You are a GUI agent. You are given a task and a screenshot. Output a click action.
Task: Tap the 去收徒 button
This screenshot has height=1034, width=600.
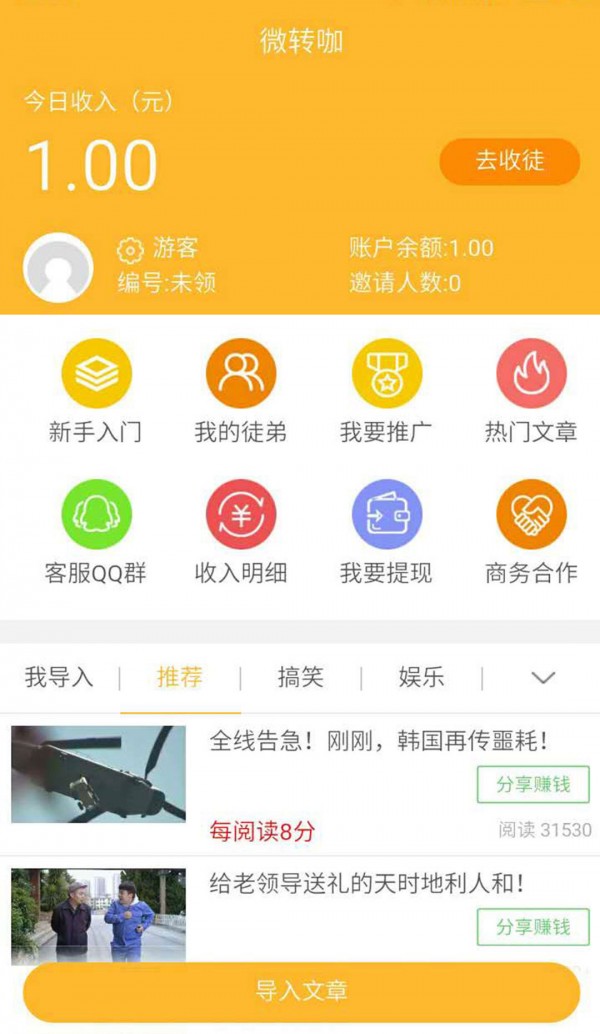509,162
